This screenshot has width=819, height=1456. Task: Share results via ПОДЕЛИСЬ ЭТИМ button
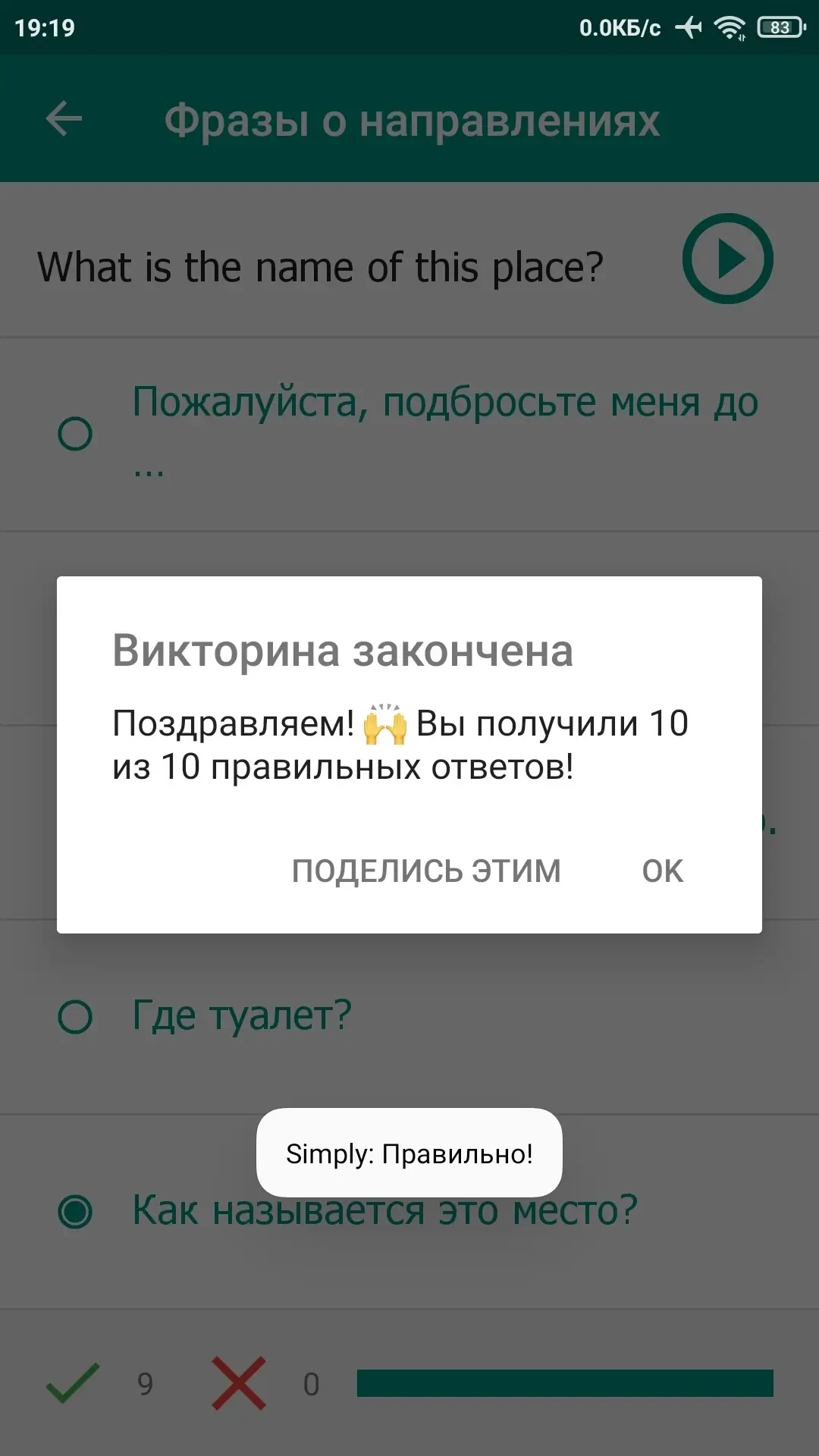click(426, 871)
